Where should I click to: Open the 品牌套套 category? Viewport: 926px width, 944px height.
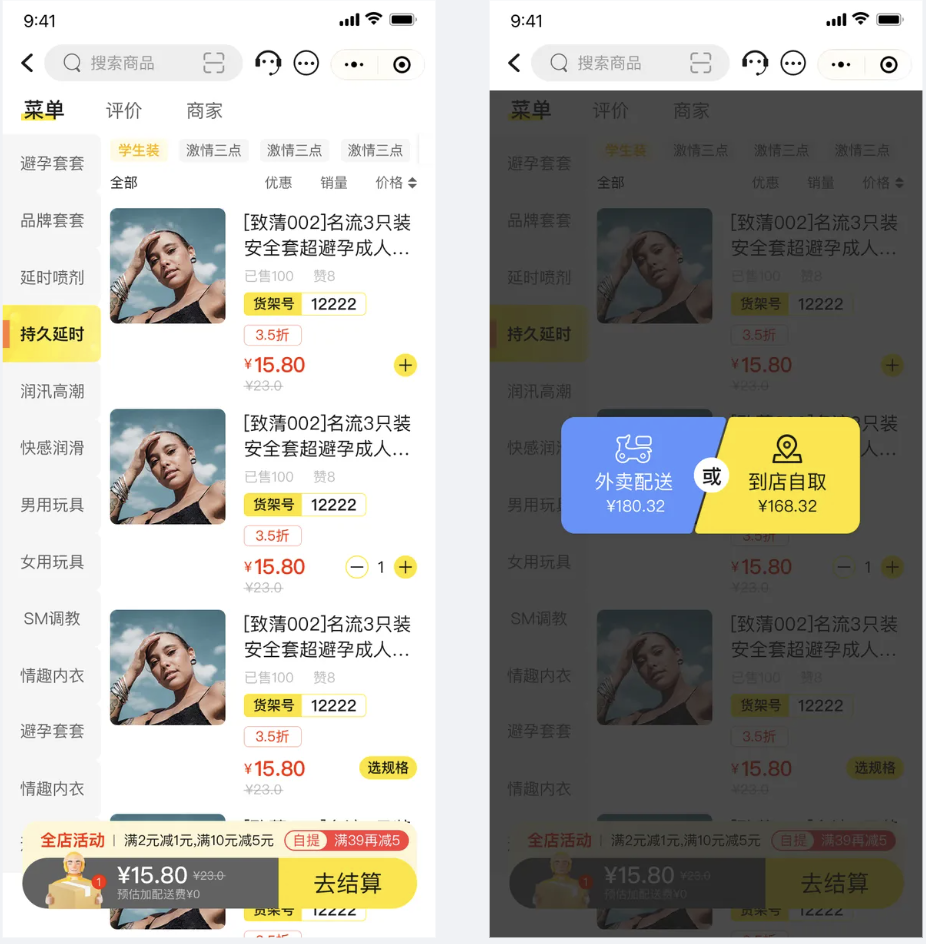click(x=52, y=221)
